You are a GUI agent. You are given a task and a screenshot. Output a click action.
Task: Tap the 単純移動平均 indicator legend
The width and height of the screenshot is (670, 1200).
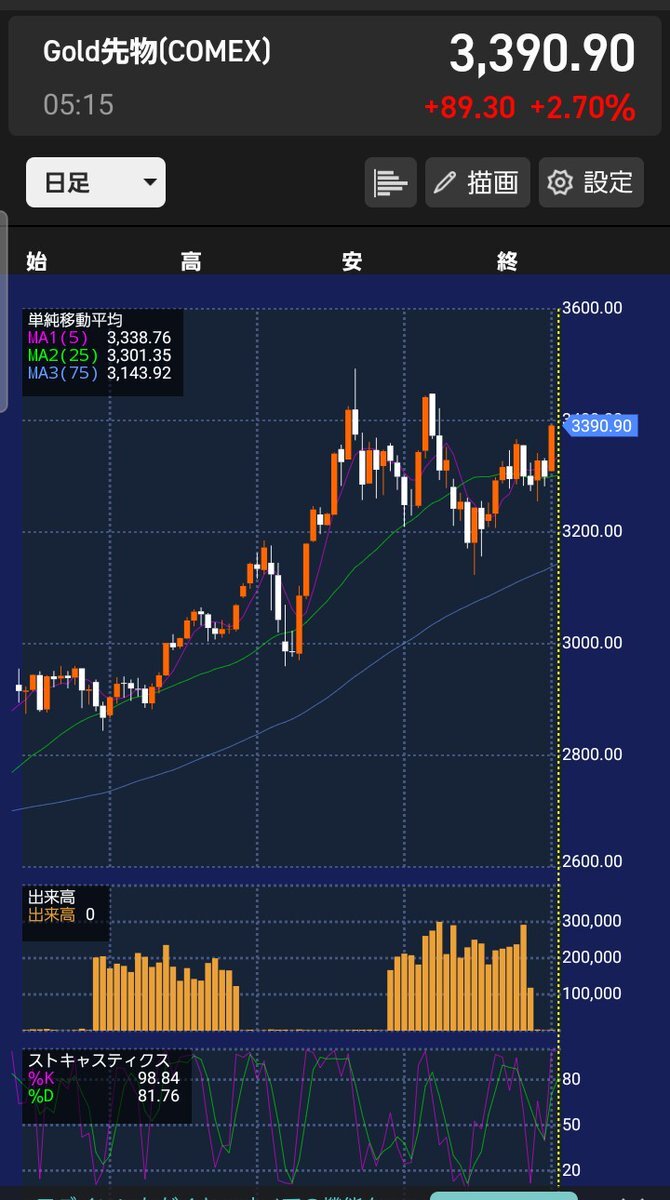click(x=75, y=320)
